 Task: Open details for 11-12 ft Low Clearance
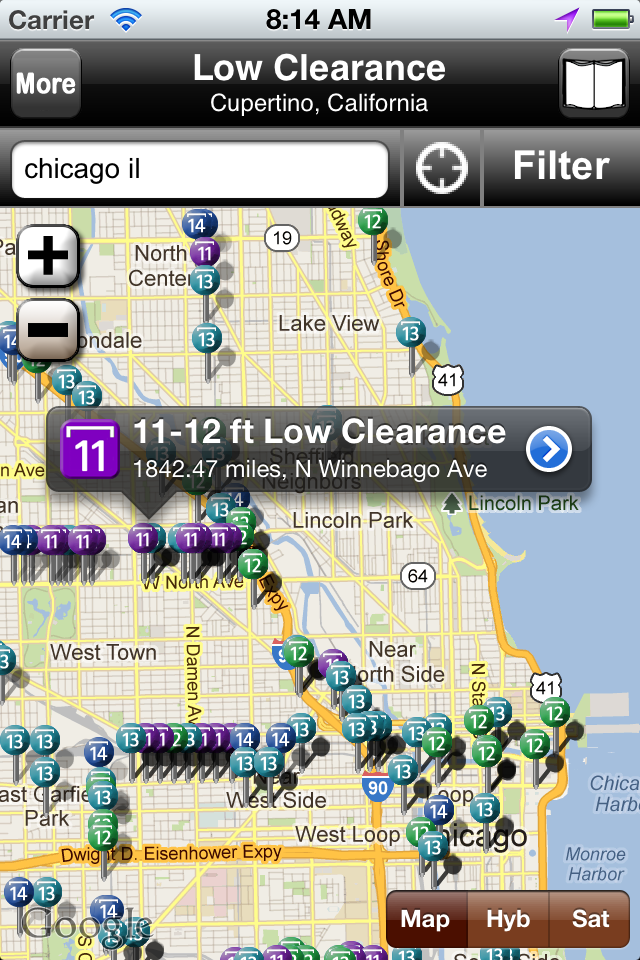click(549, 450)
